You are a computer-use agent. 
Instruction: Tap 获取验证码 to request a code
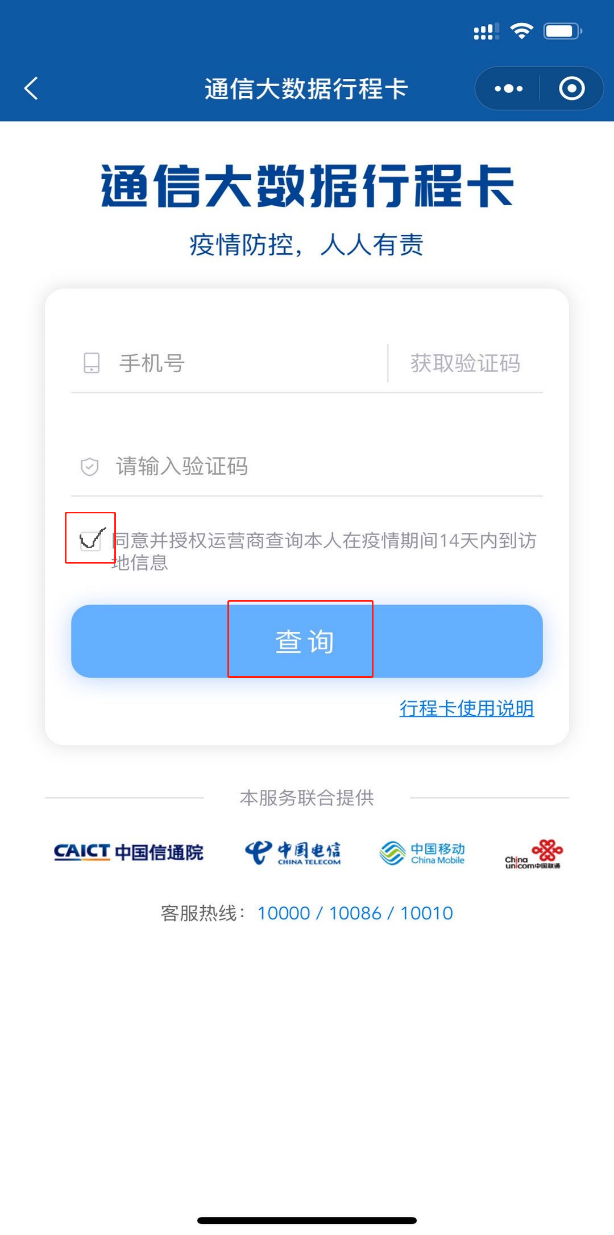click(465, 363)
